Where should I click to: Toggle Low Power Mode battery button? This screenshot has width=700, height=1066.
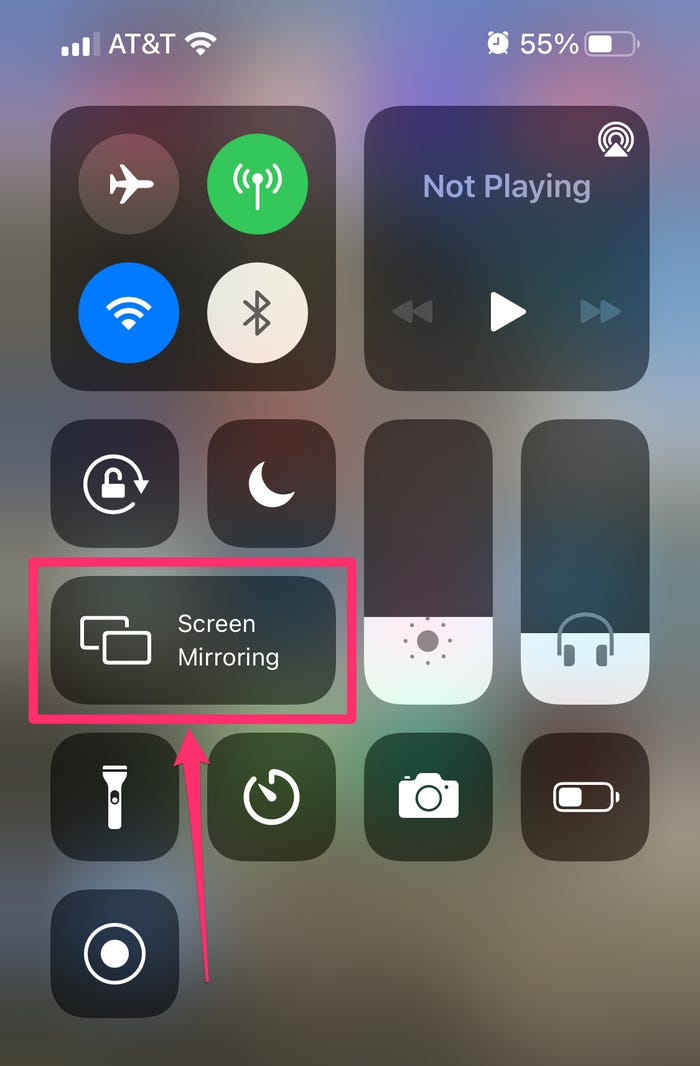(585, 797)
